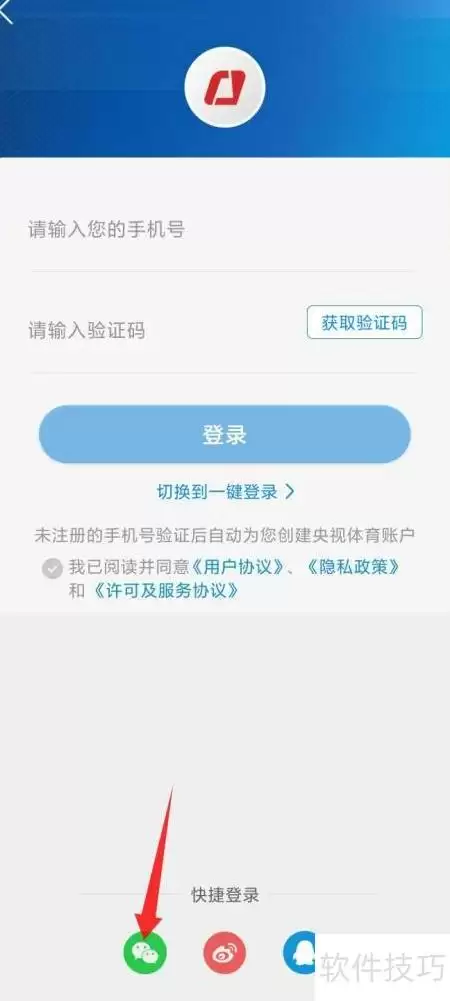
Task: Open the 《许可及服务协议》 link
Action: pos(165,591)
